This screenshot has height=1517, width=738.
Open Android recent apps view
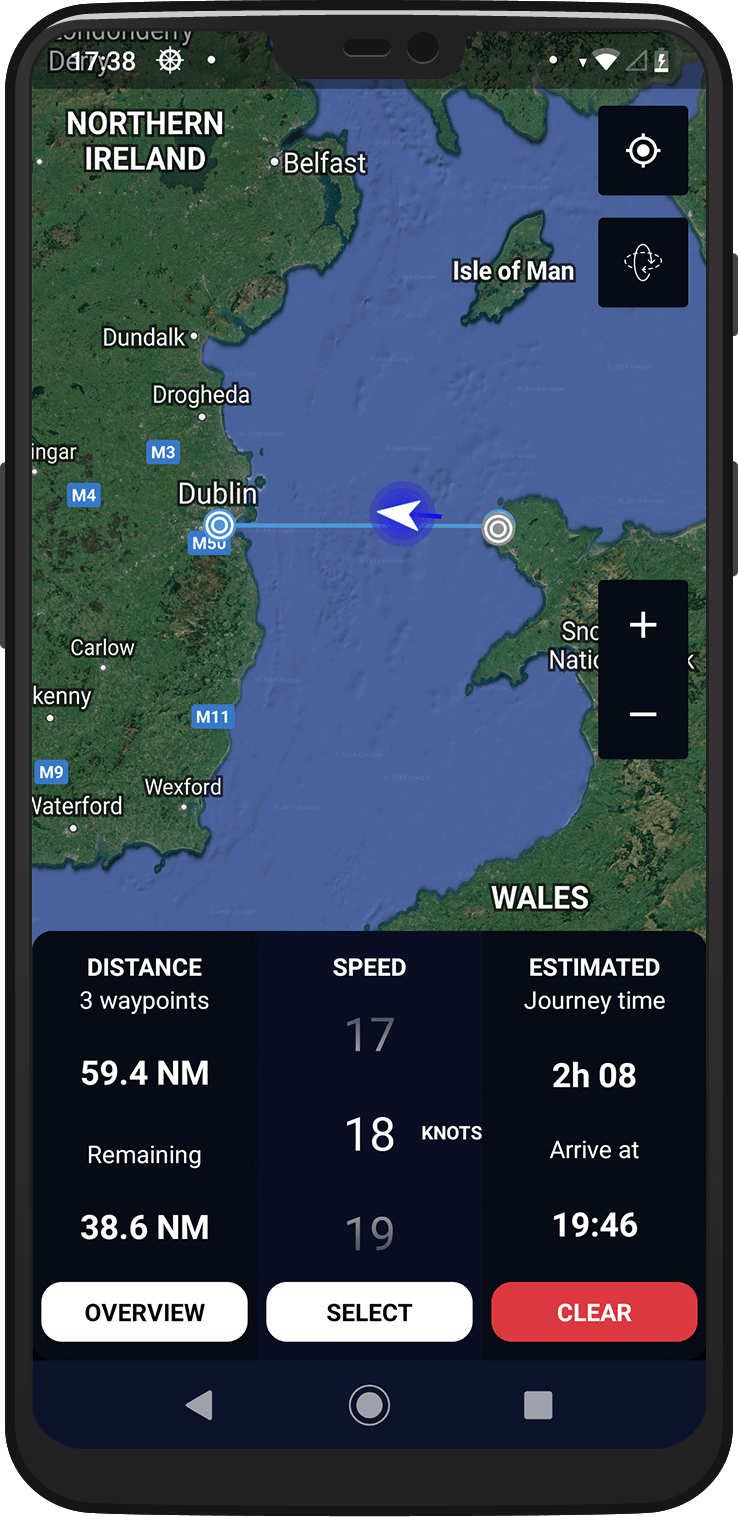538,1404
